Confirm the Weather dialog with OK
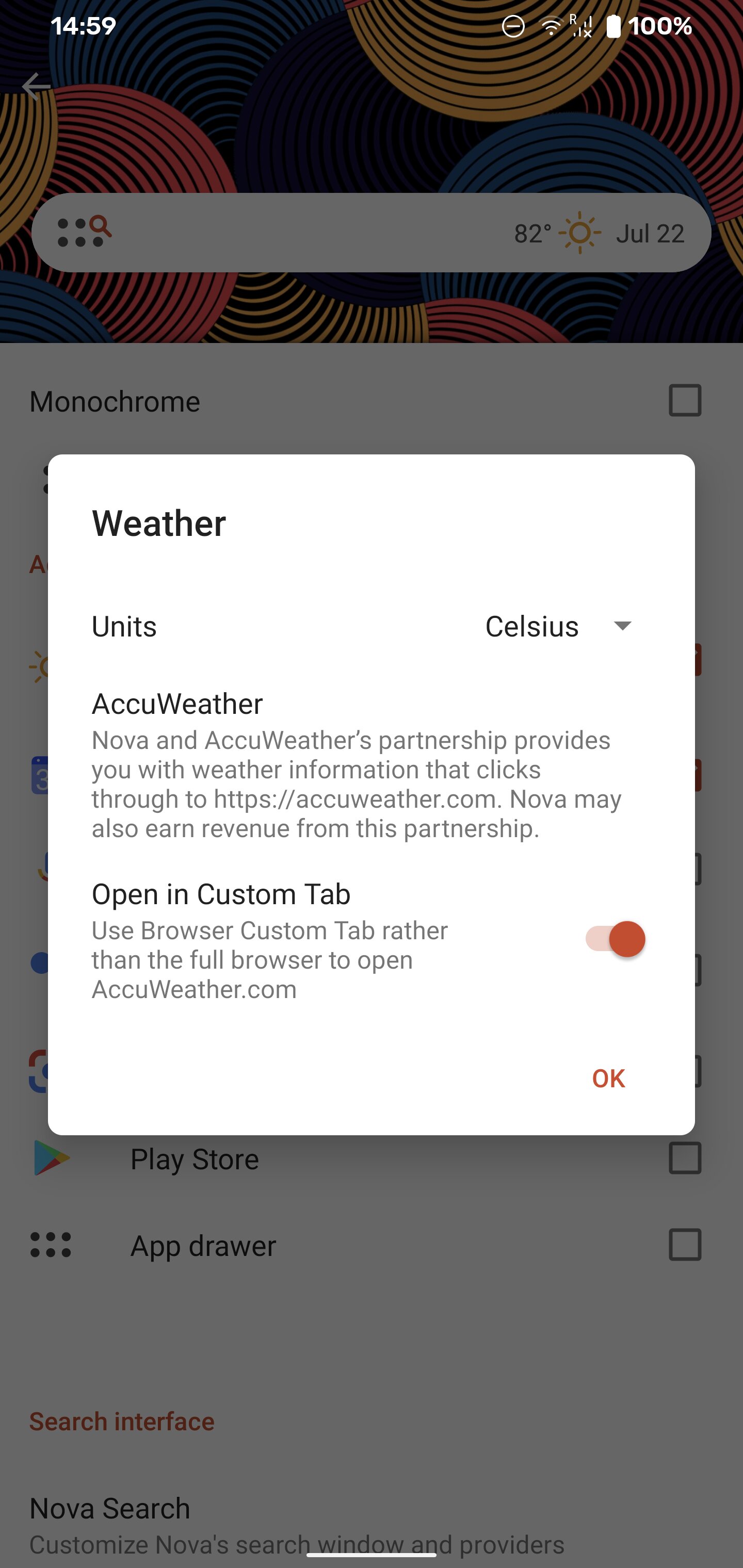 [608, 1079]
